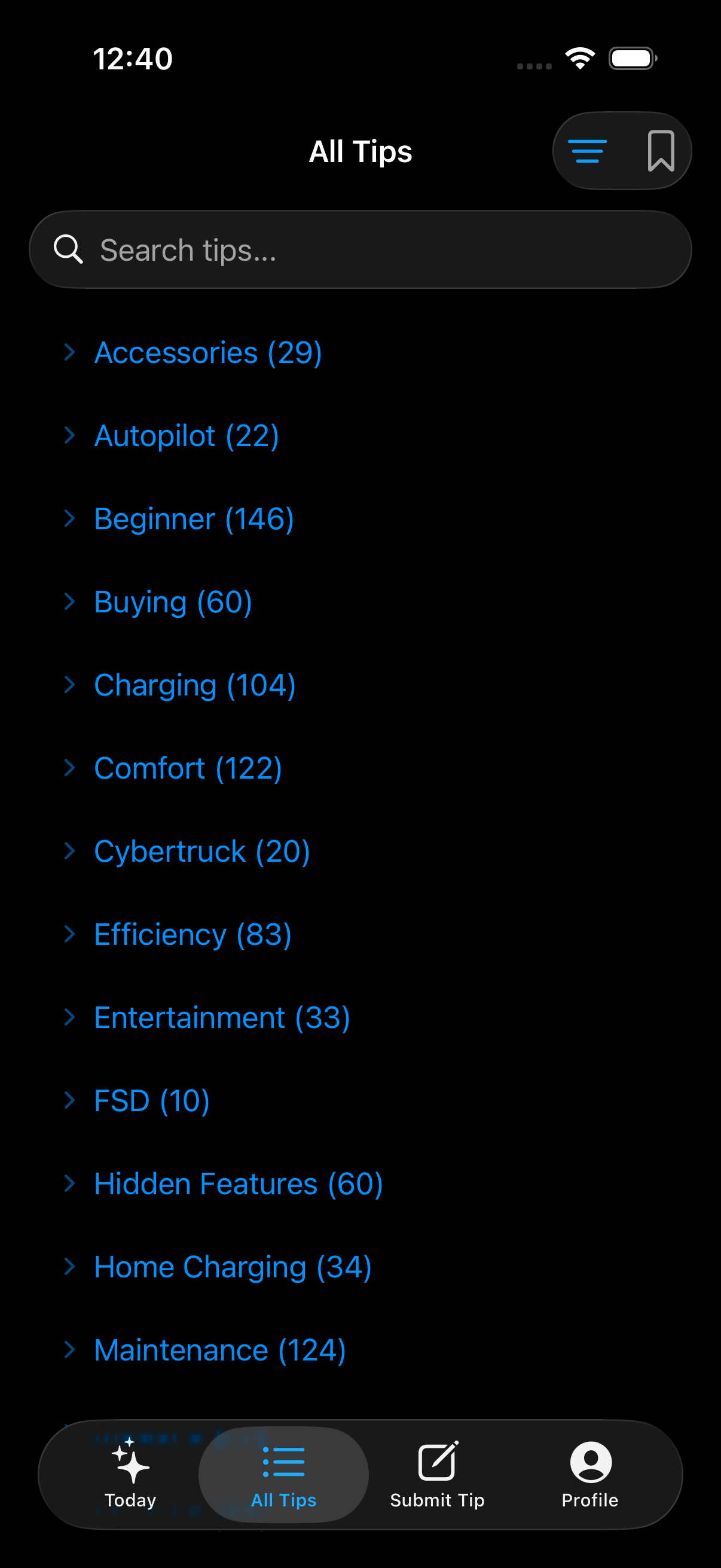
Task: Open the Cybertruck tips list
Action: 201,851
